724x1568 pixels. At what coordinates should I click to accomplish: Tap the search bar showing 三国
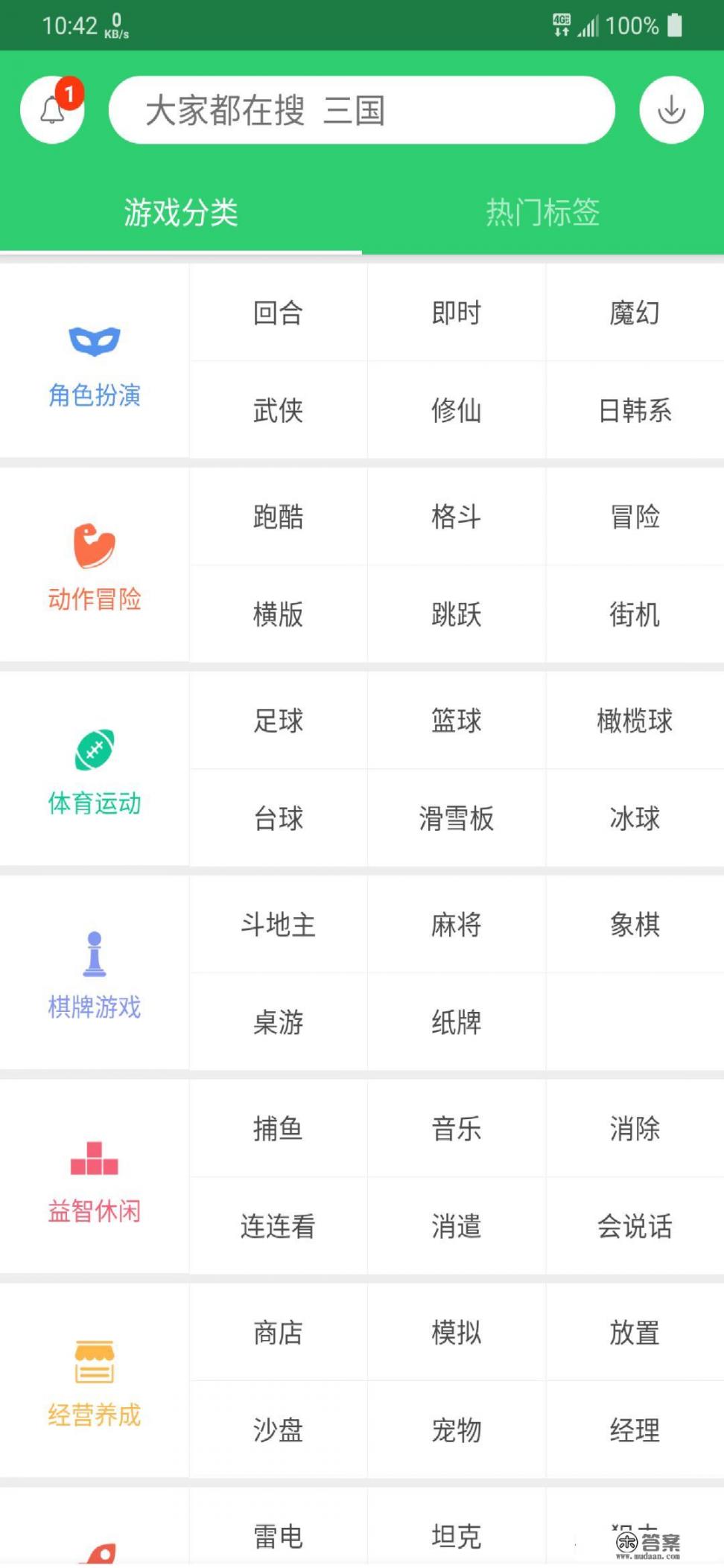point(362,110)
